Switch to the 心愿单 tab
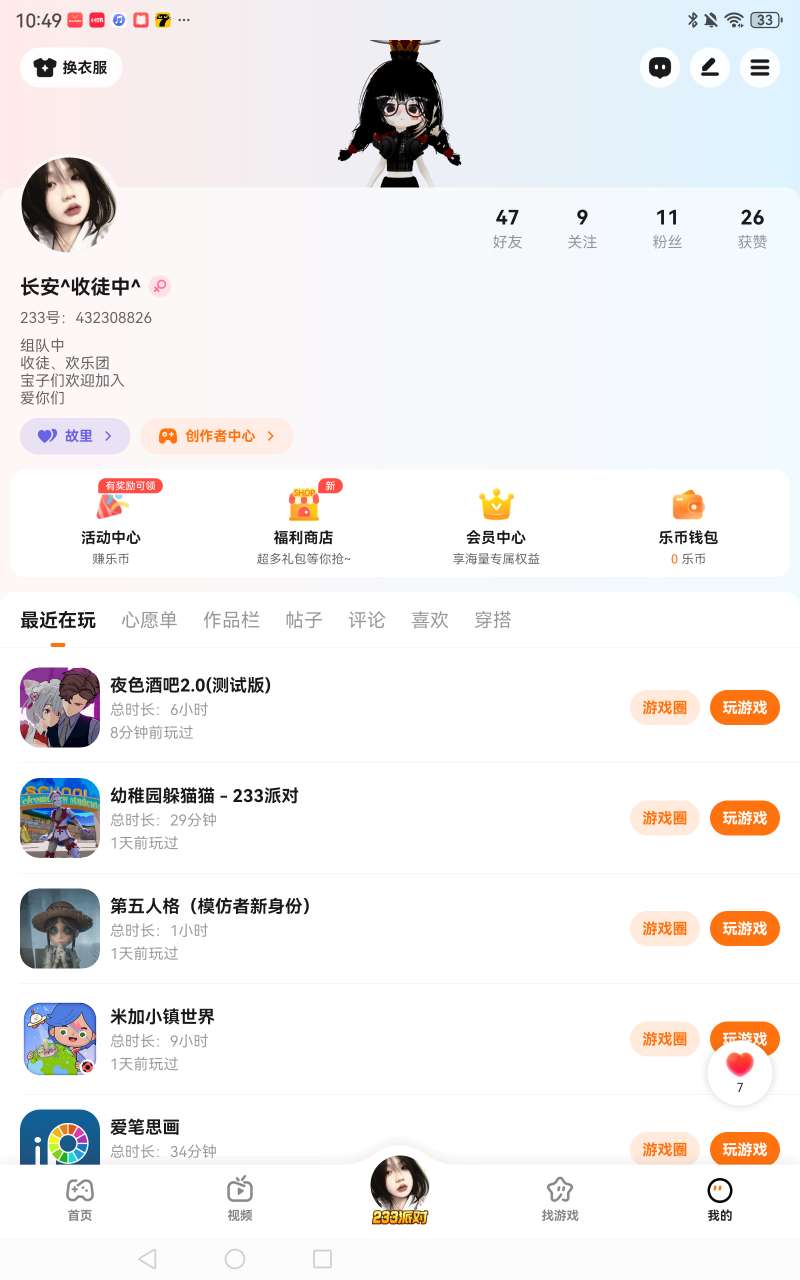This screenshot has height=1280, width=800. [149, 620]
